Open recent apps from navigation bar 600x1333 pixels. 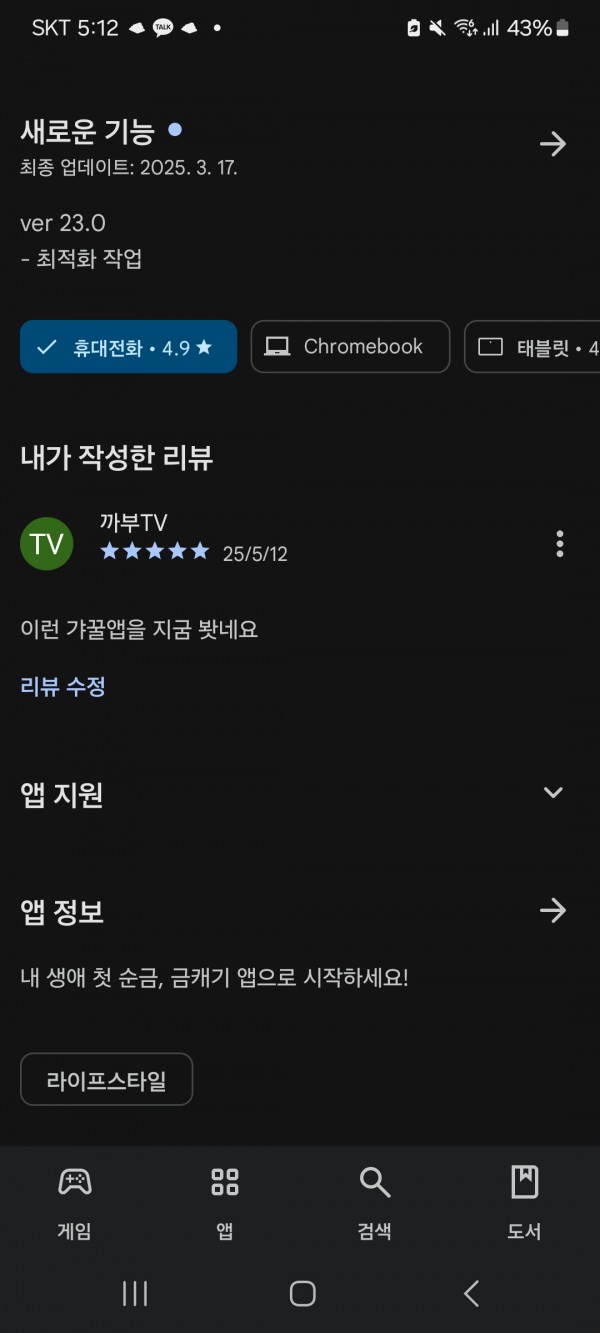pyautogui.click(x=135, y=1293)
